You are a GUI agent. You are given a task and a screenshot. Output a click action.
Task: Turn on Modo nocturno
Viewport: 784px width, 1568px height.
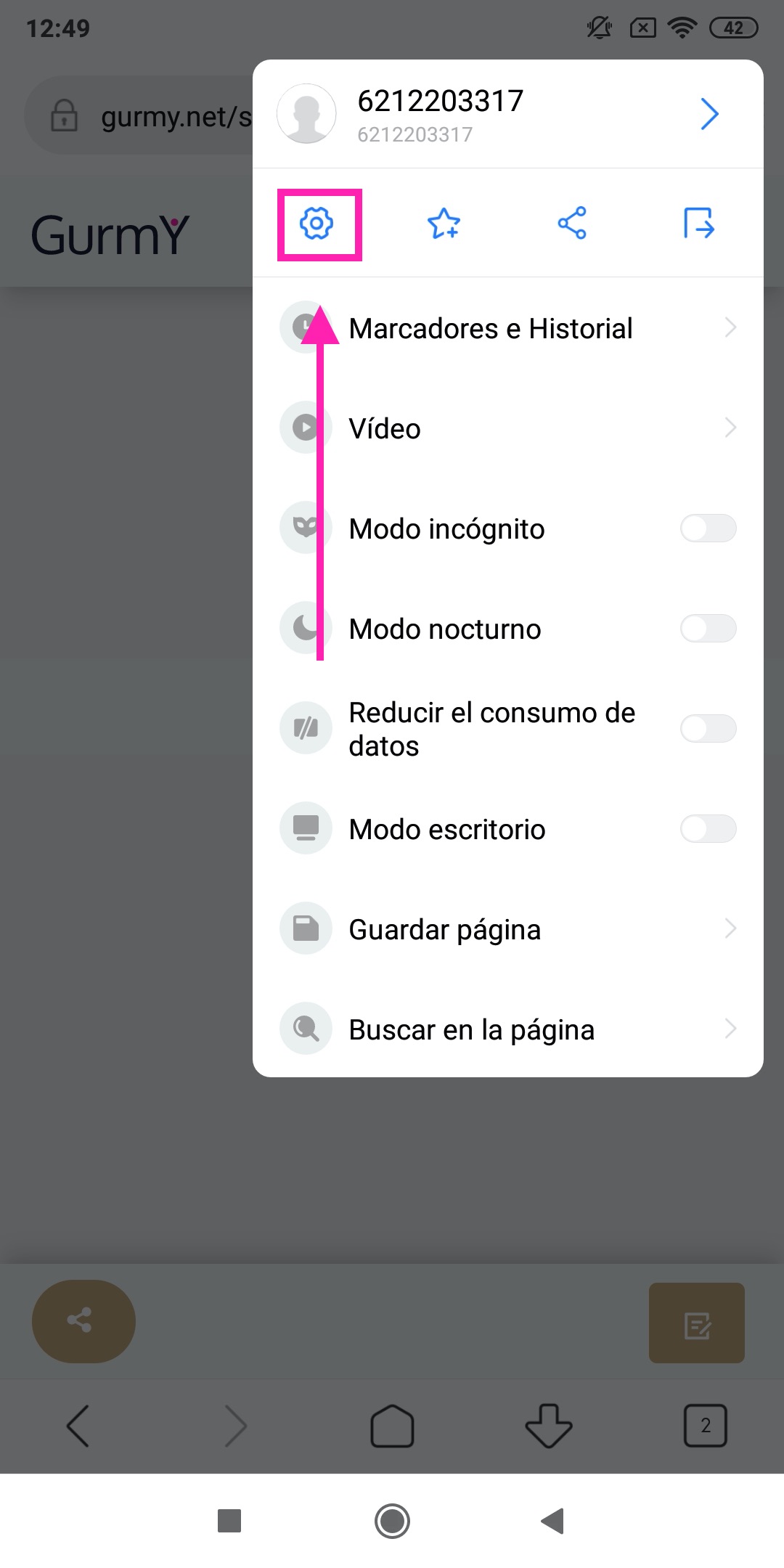708,629
